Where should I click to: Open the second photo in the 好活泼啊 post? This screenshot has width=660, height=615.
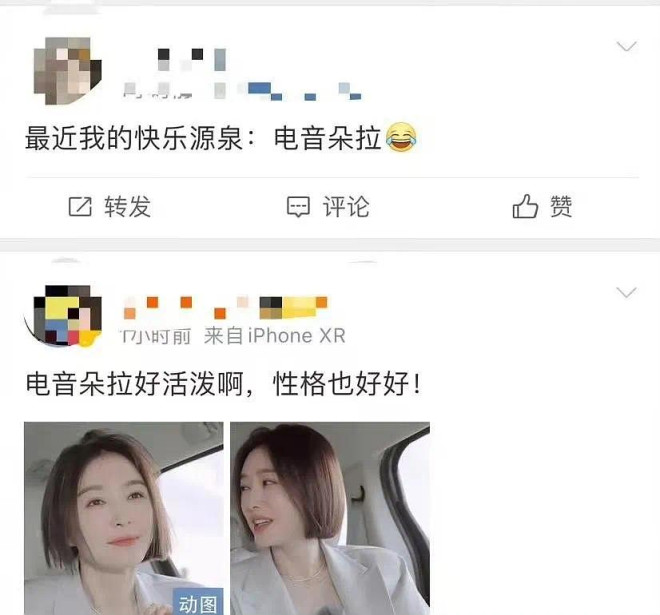[329, 518]
